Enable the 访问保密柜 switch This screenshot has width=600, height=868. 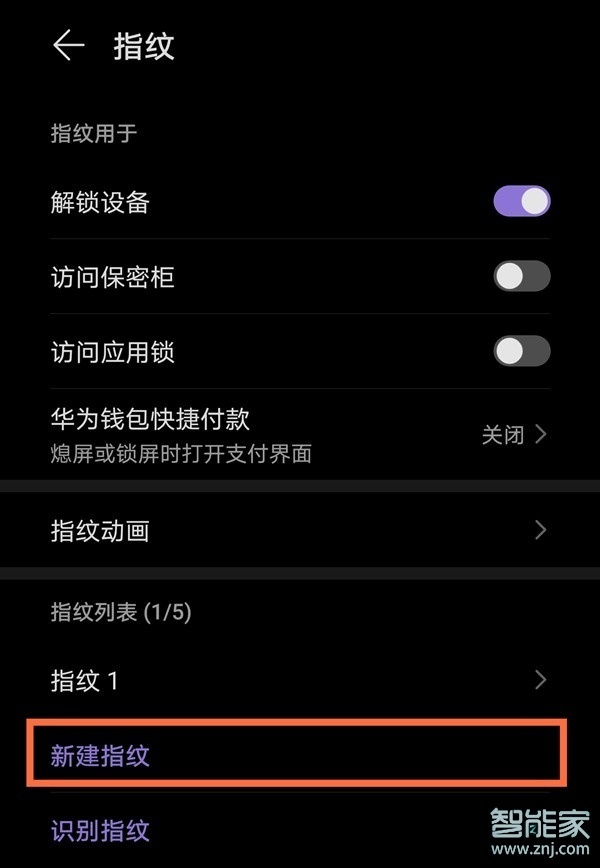pyautogui.click(x=521, y=276)
